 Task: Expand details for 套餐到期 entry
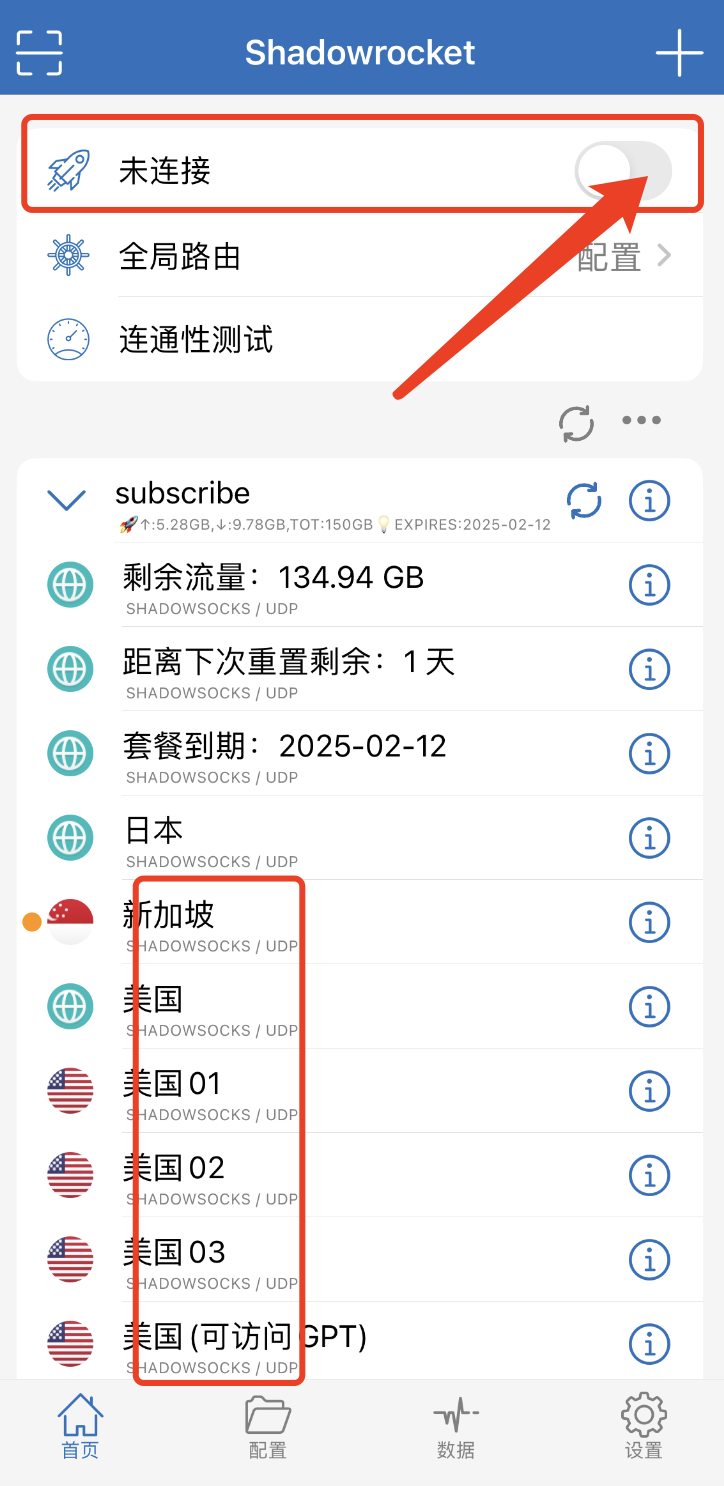pos(649,753)
